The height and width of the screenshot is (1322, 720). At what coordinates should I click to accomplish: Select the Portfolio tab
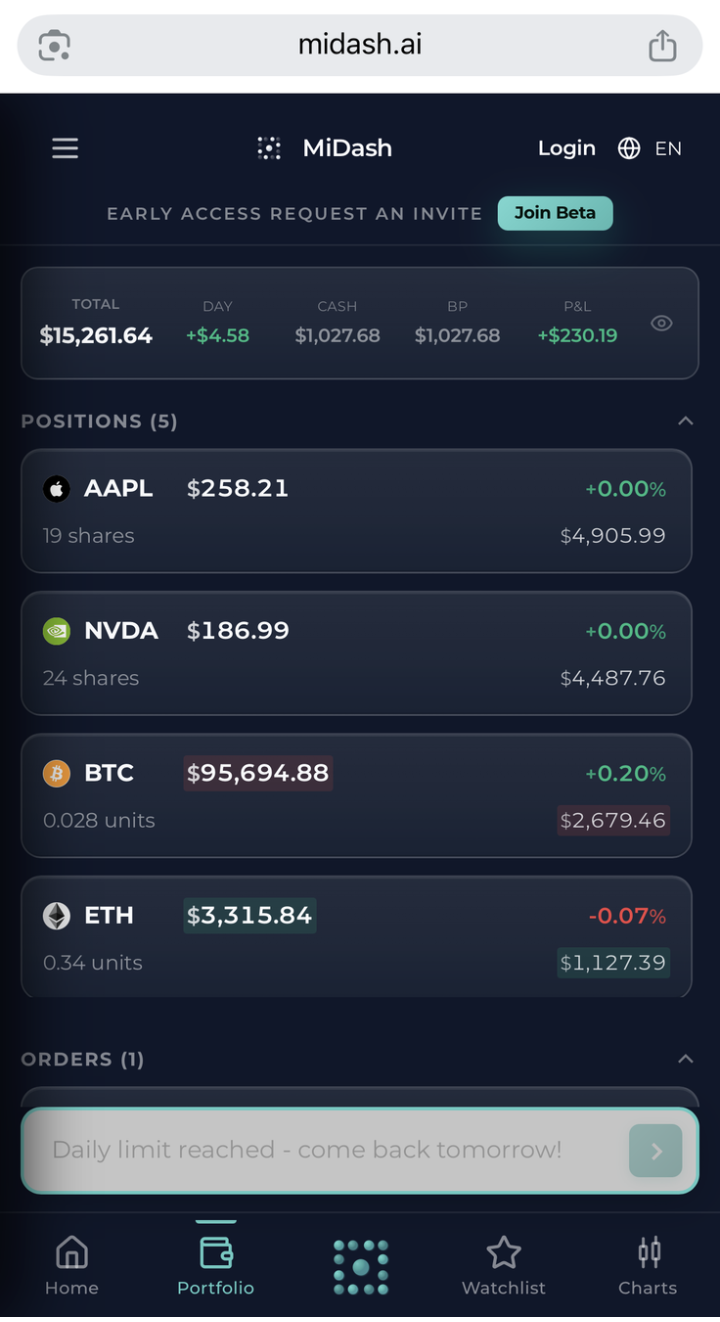216,1265
